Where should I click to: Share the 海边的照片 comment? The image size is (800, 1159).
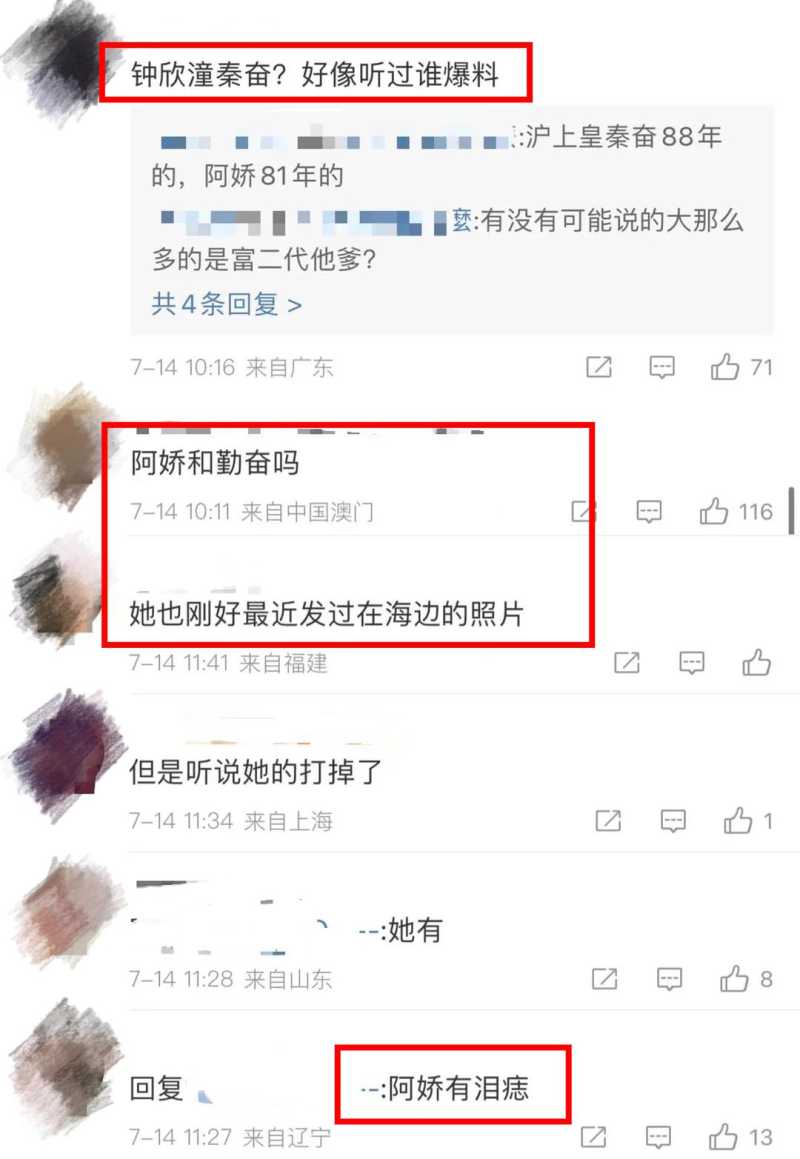click(x=627, y=662)
